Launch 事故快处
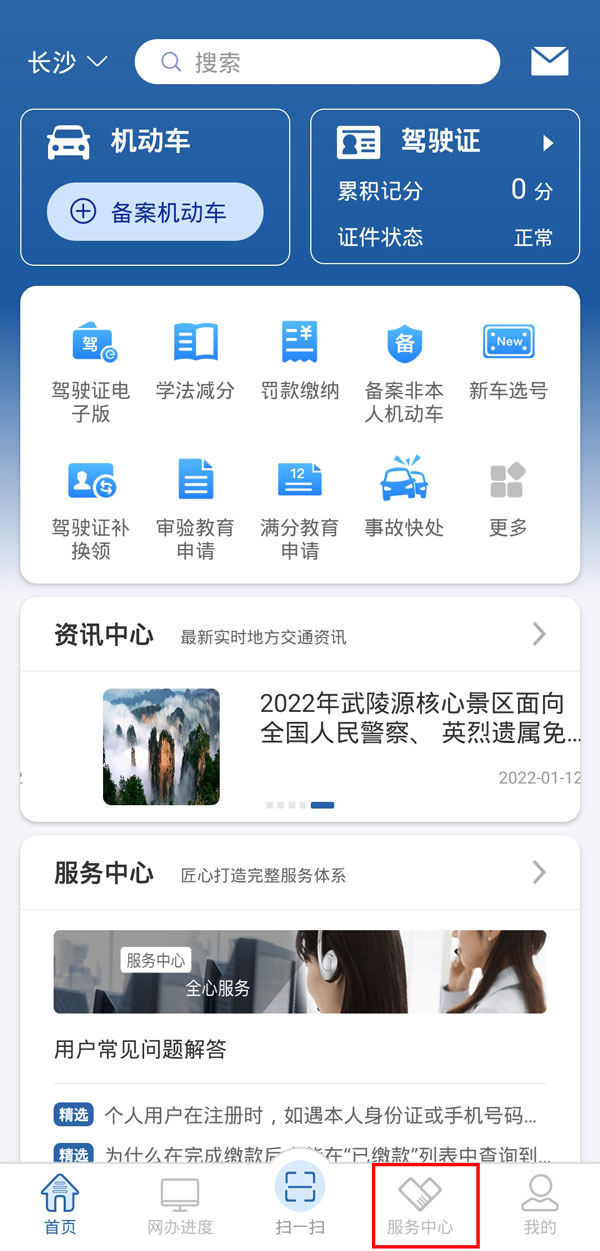600x1251 pixels. pos(404,498)
